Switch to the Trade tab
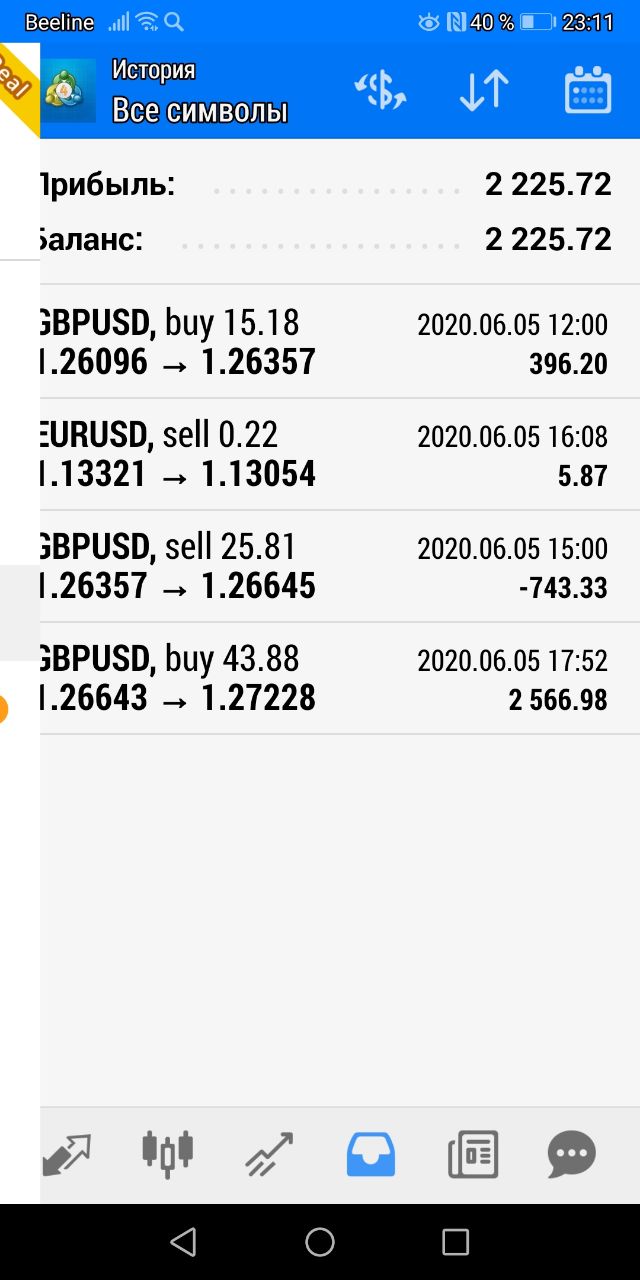The height and width of the screenshot is (1280, 640). tap(270, 1154)
